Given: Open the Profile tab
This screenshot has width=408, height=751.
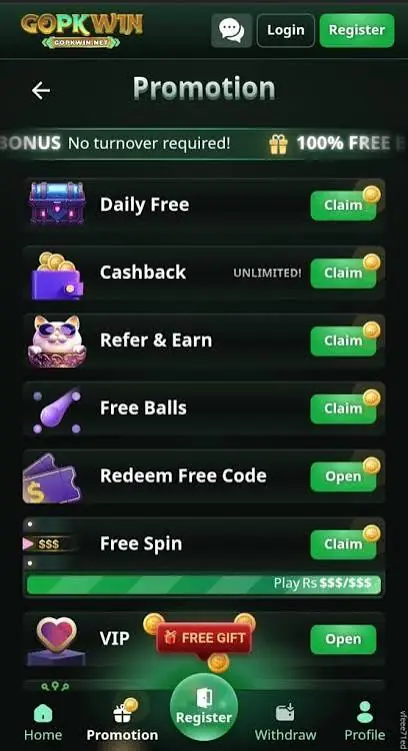Looking at the screenshot, I should coord(365,722).
